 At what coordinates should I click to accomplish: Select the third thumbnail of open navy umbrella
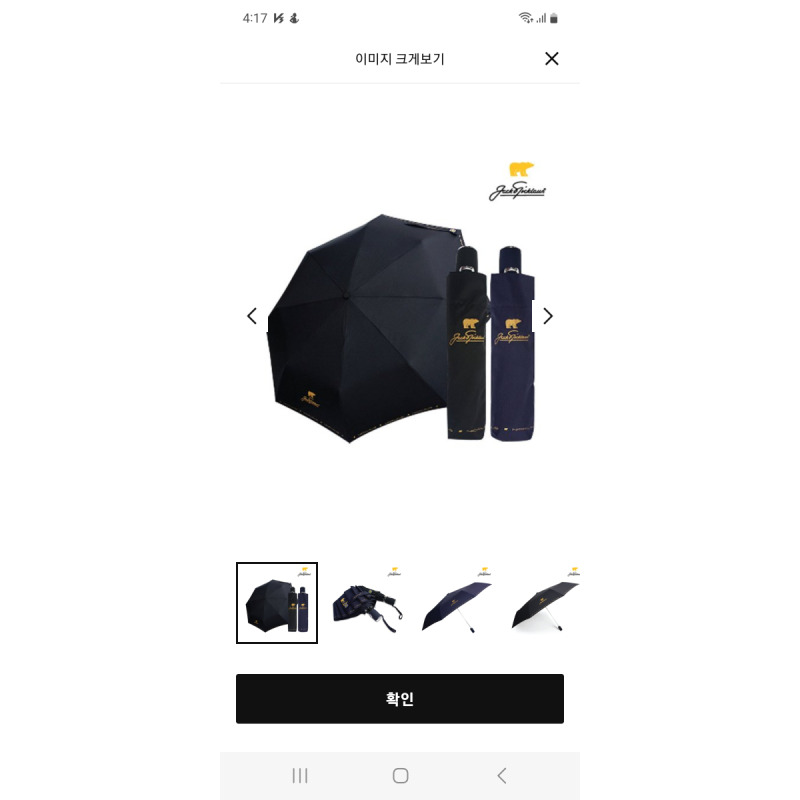(456, 603)
